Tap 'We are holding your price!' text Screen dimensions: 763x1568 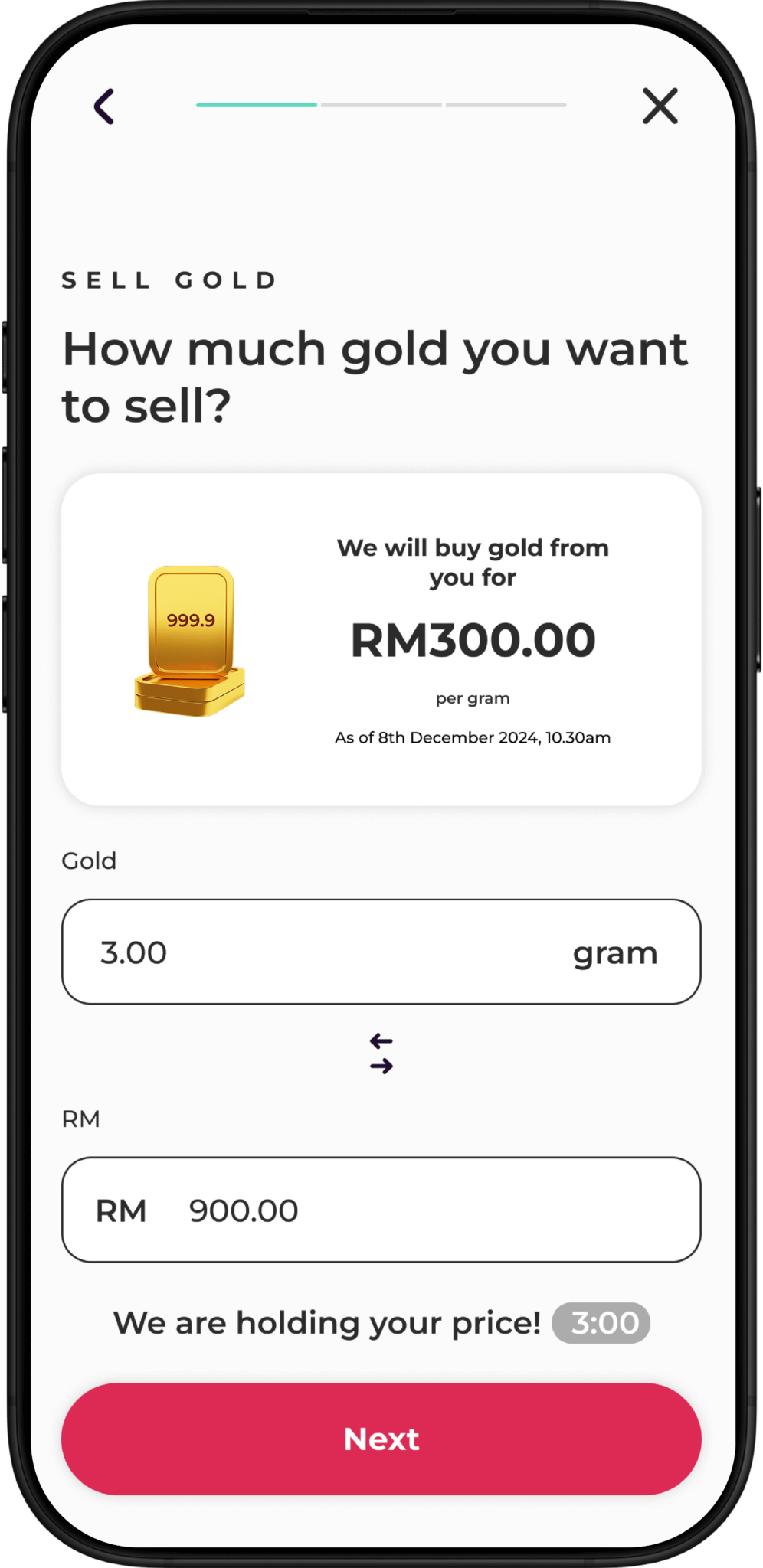click(x=328, y=1322)
